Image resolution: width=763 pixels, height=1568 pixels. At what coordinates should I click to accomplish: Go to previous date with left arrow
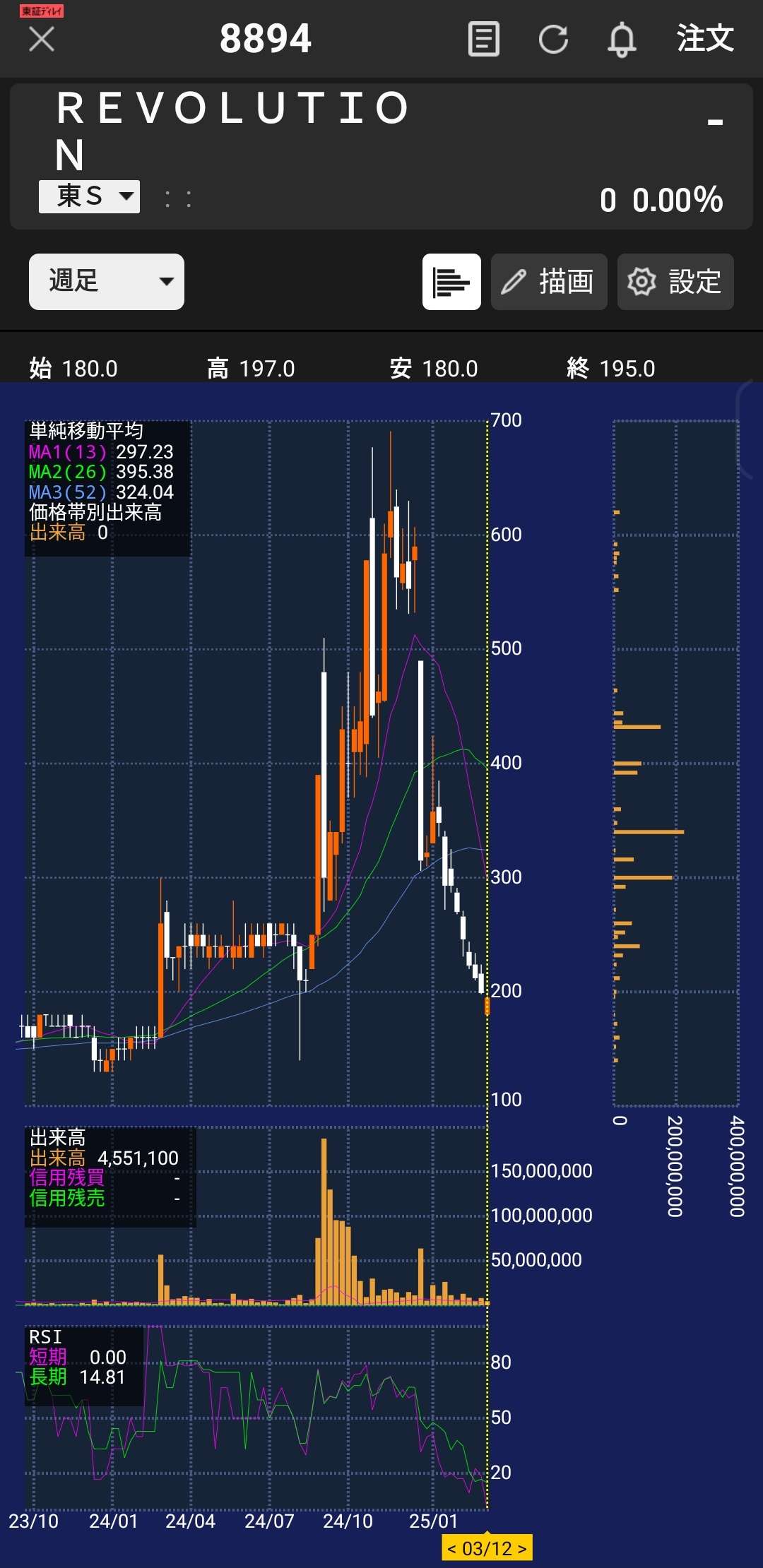tap(452, 1549)
